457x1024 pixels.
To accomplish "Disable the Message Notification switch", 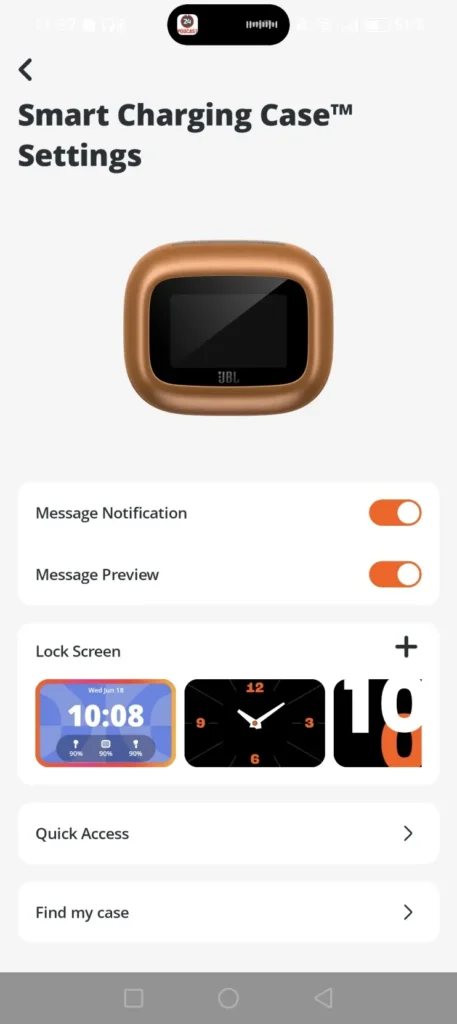I will tap(395, 513).
